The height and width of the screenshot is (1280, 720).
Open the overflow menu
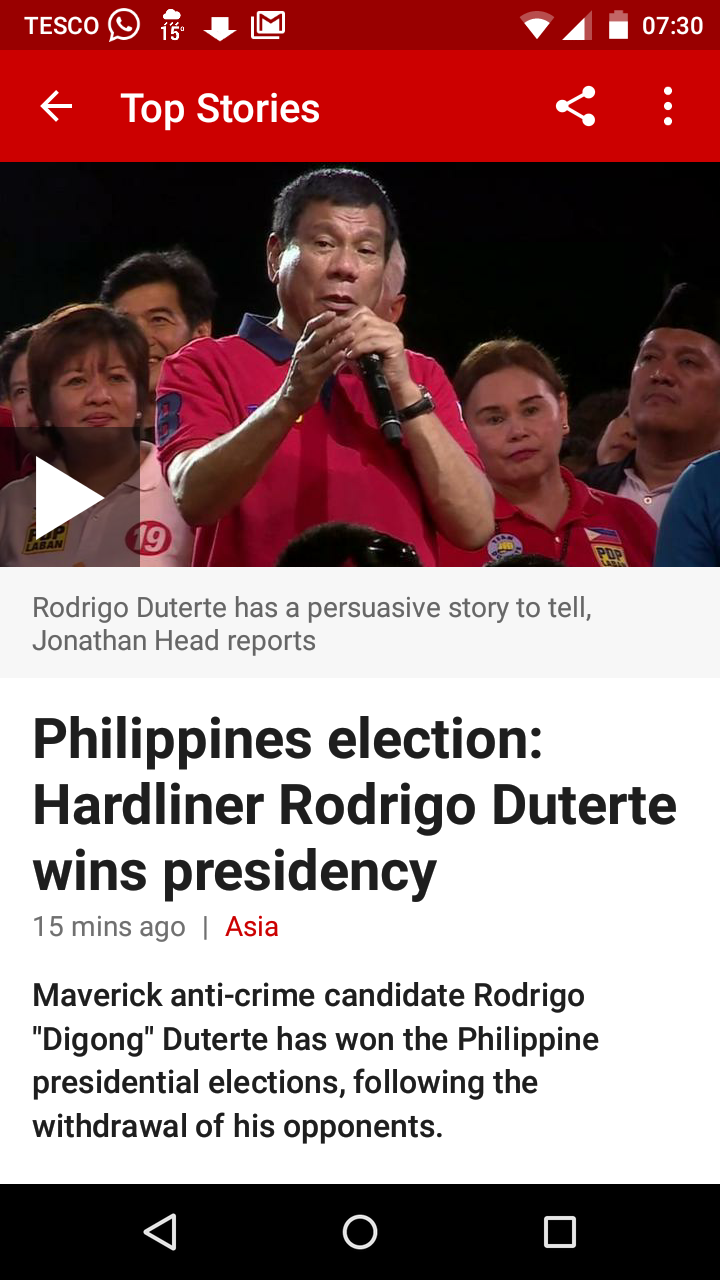pyautogui.click(x=668, y=106)
